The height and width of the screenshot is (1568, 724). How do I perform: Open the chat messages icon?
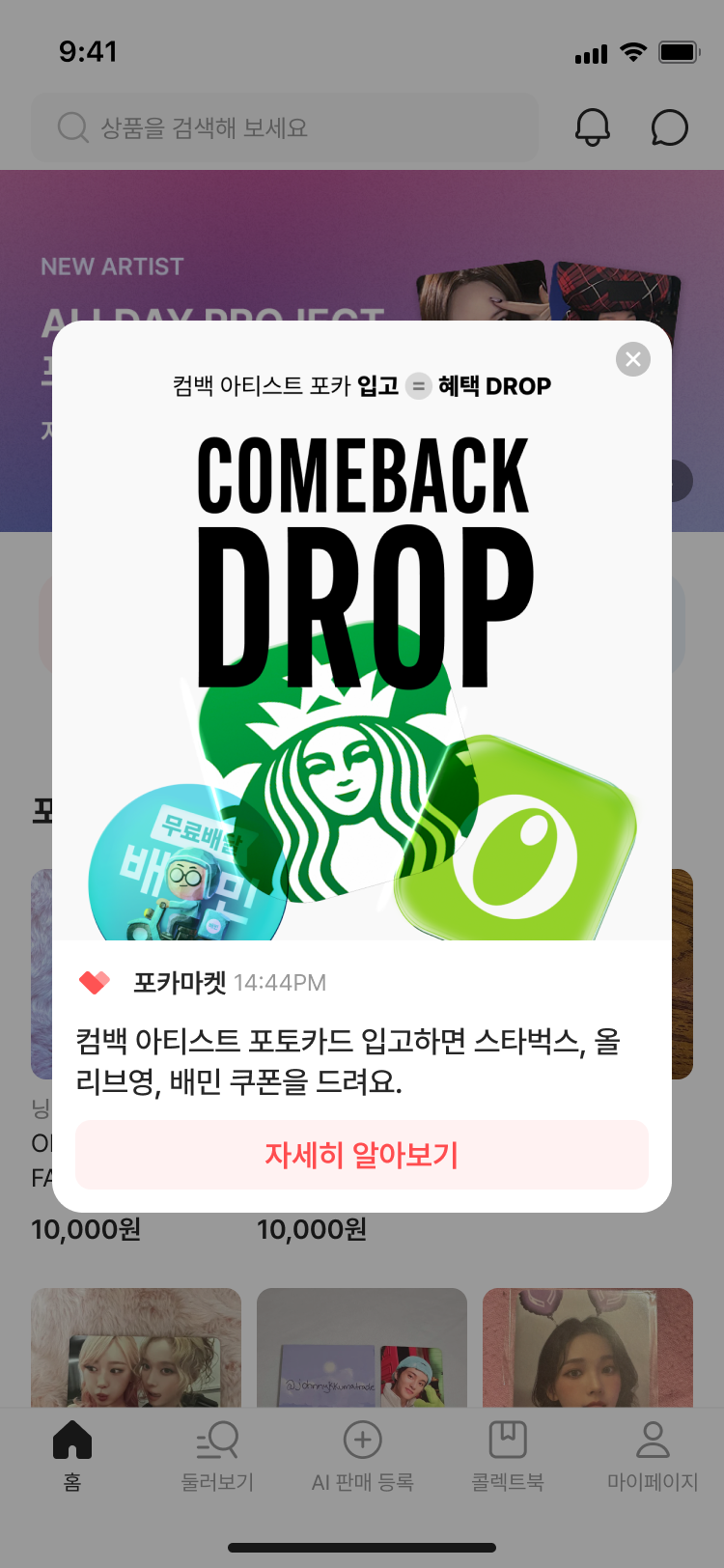(669, 127)
